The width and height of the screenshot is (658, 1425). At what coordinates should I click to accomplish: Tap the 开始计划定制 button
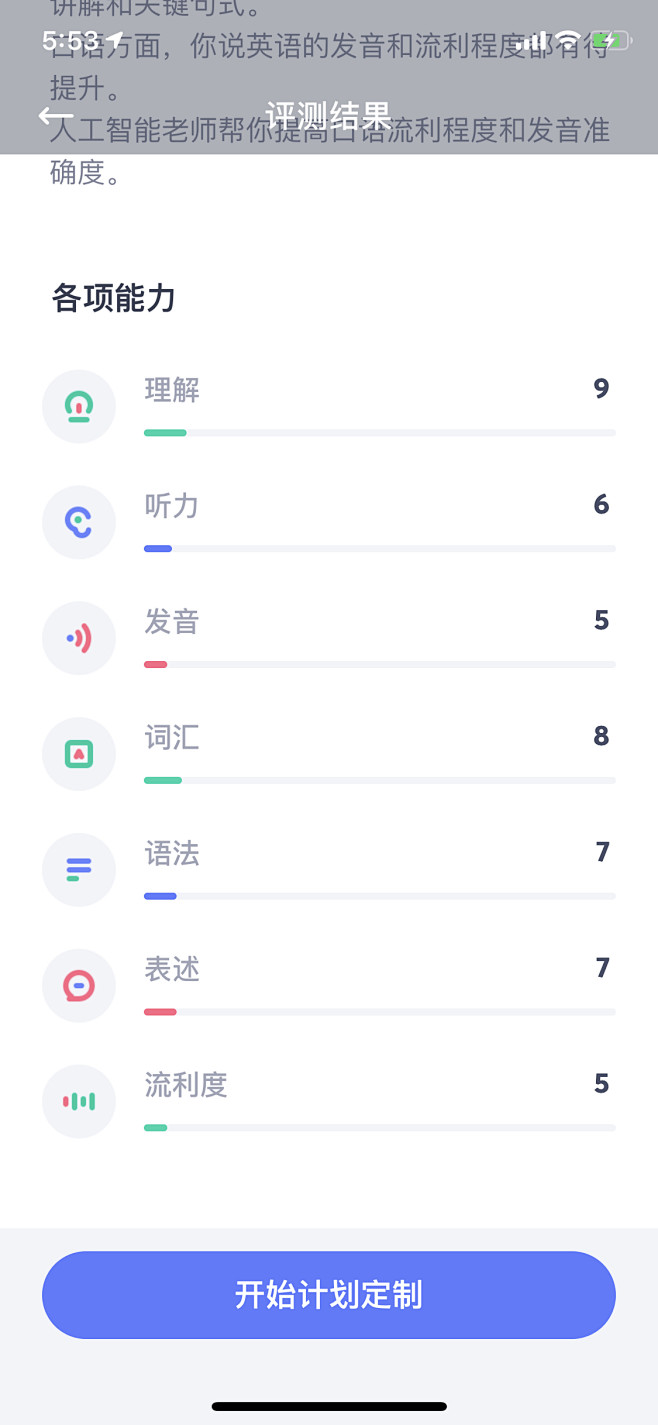tap(329, 1295)
